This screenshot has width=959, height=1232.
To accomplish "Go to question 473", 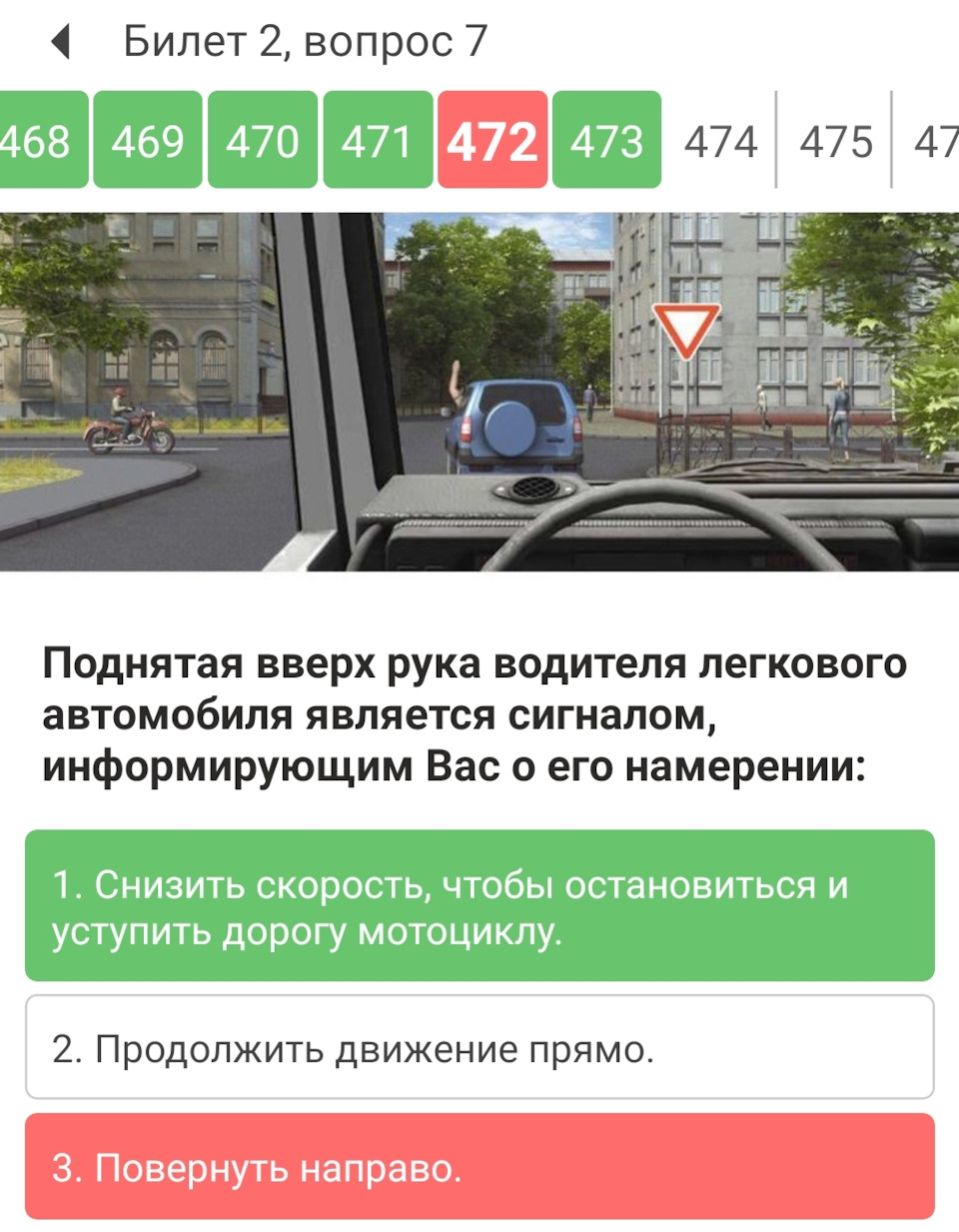I will [606, 140].
